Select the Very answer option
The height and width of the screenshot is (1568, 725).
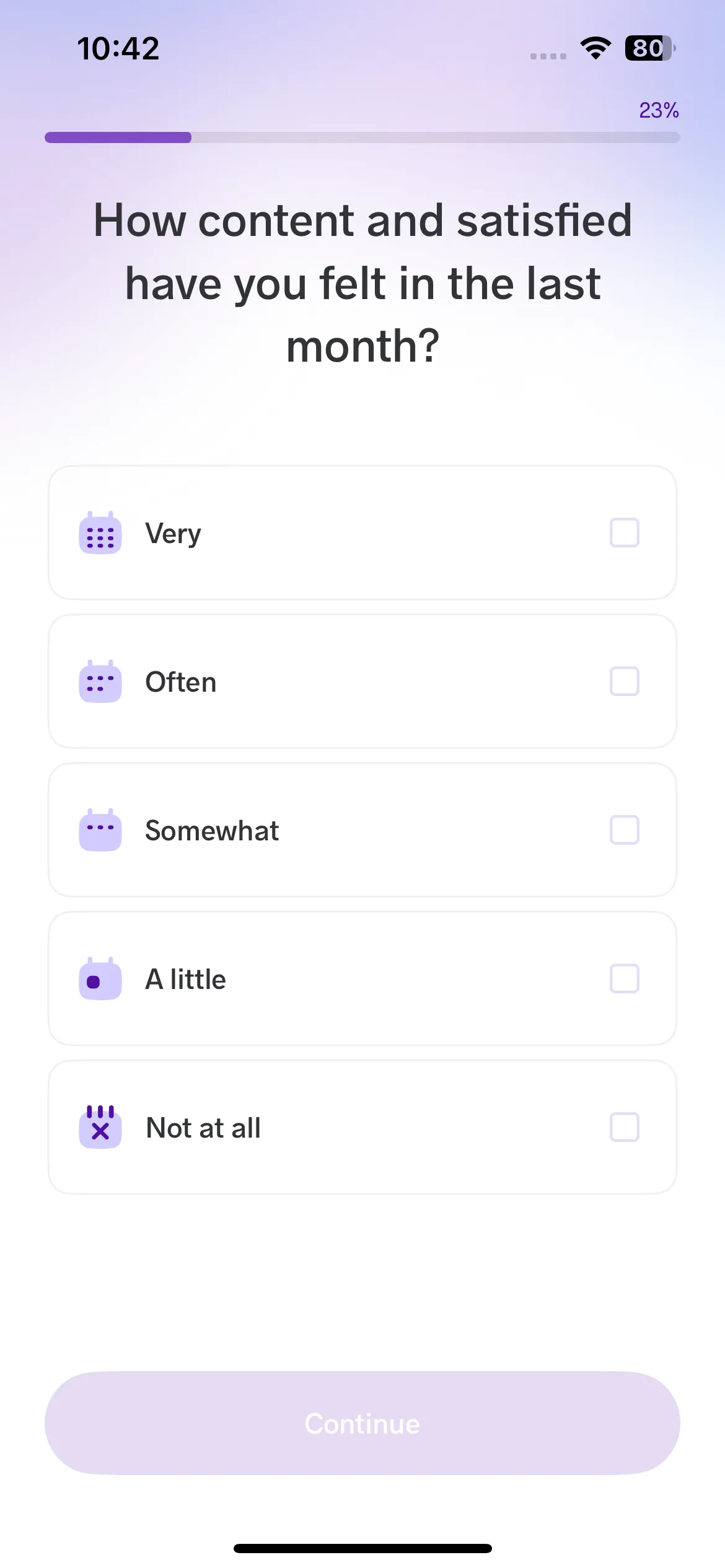pyautogui.click(x=362, y=533)
